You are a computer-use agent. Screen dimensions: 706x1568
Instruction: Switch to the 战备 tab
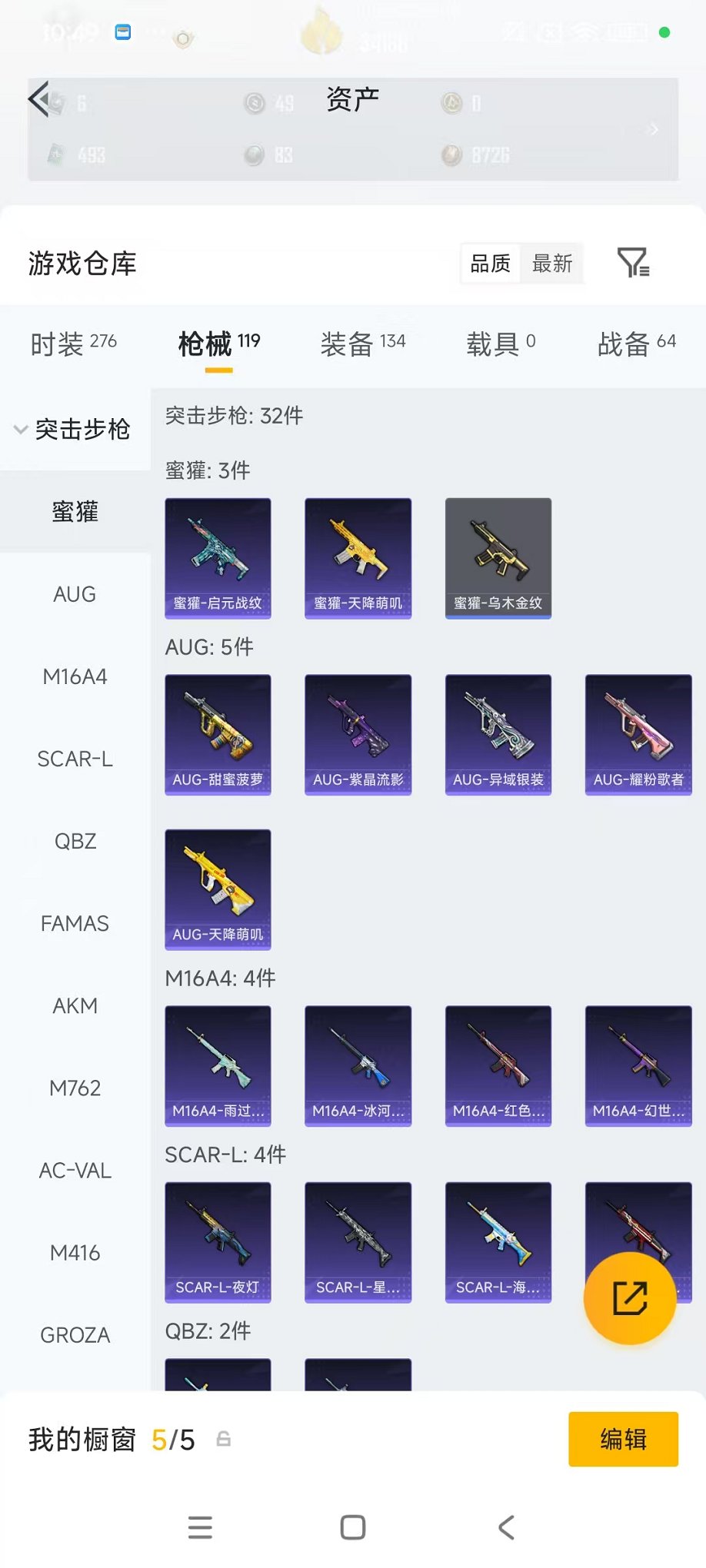pos(636,344)
